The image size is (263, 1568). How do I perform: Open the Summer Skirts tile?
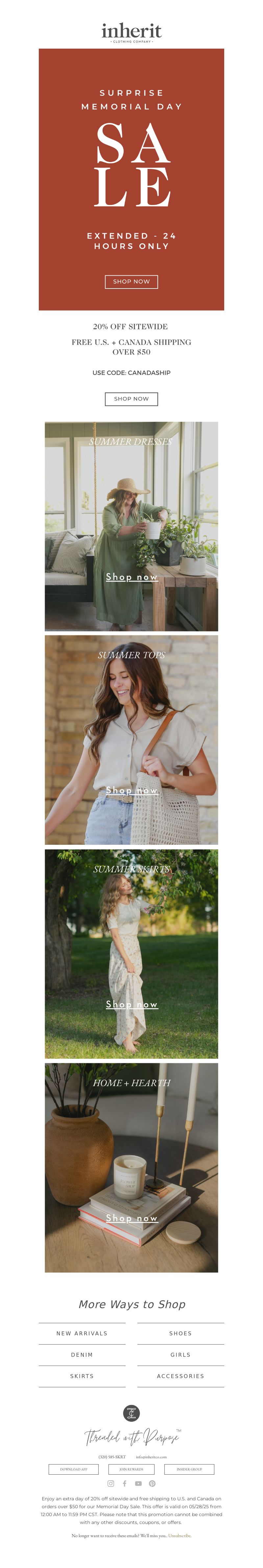pyautogui.click(x=131, y=954)
